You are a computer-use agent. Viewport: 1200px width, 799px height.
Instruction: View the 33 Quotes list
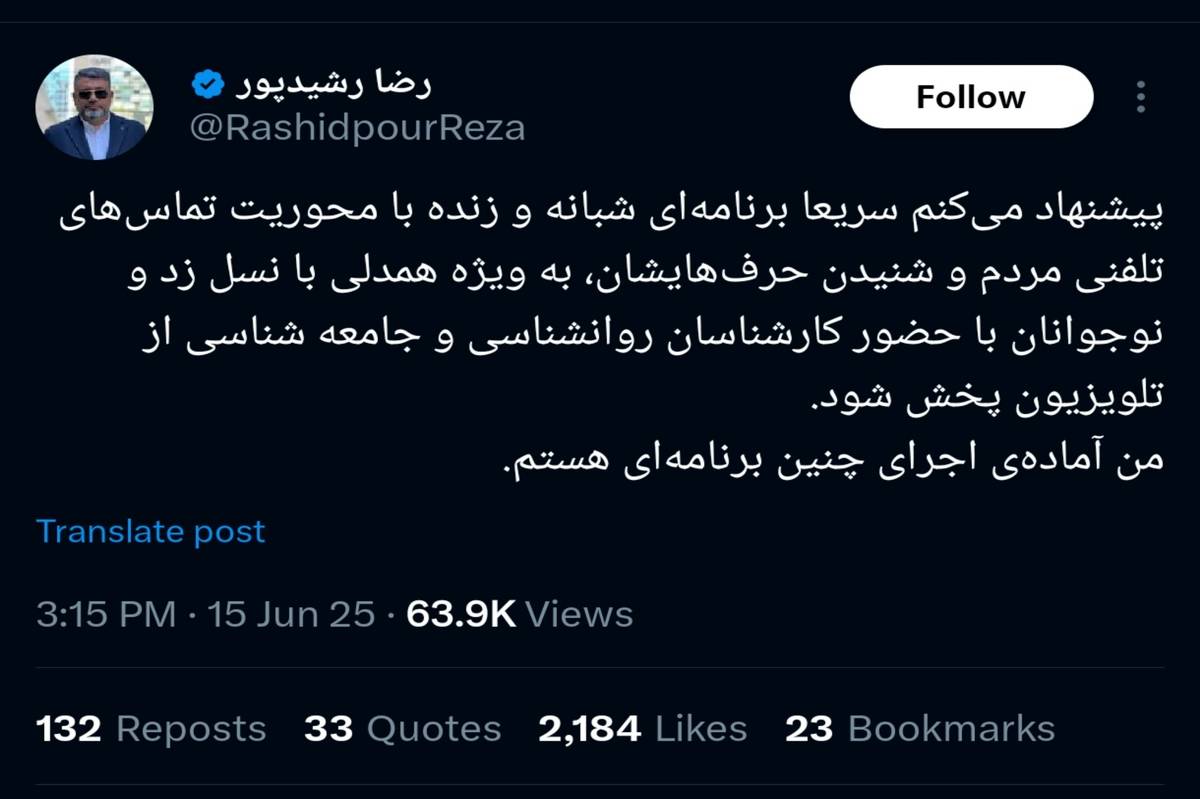403,729
